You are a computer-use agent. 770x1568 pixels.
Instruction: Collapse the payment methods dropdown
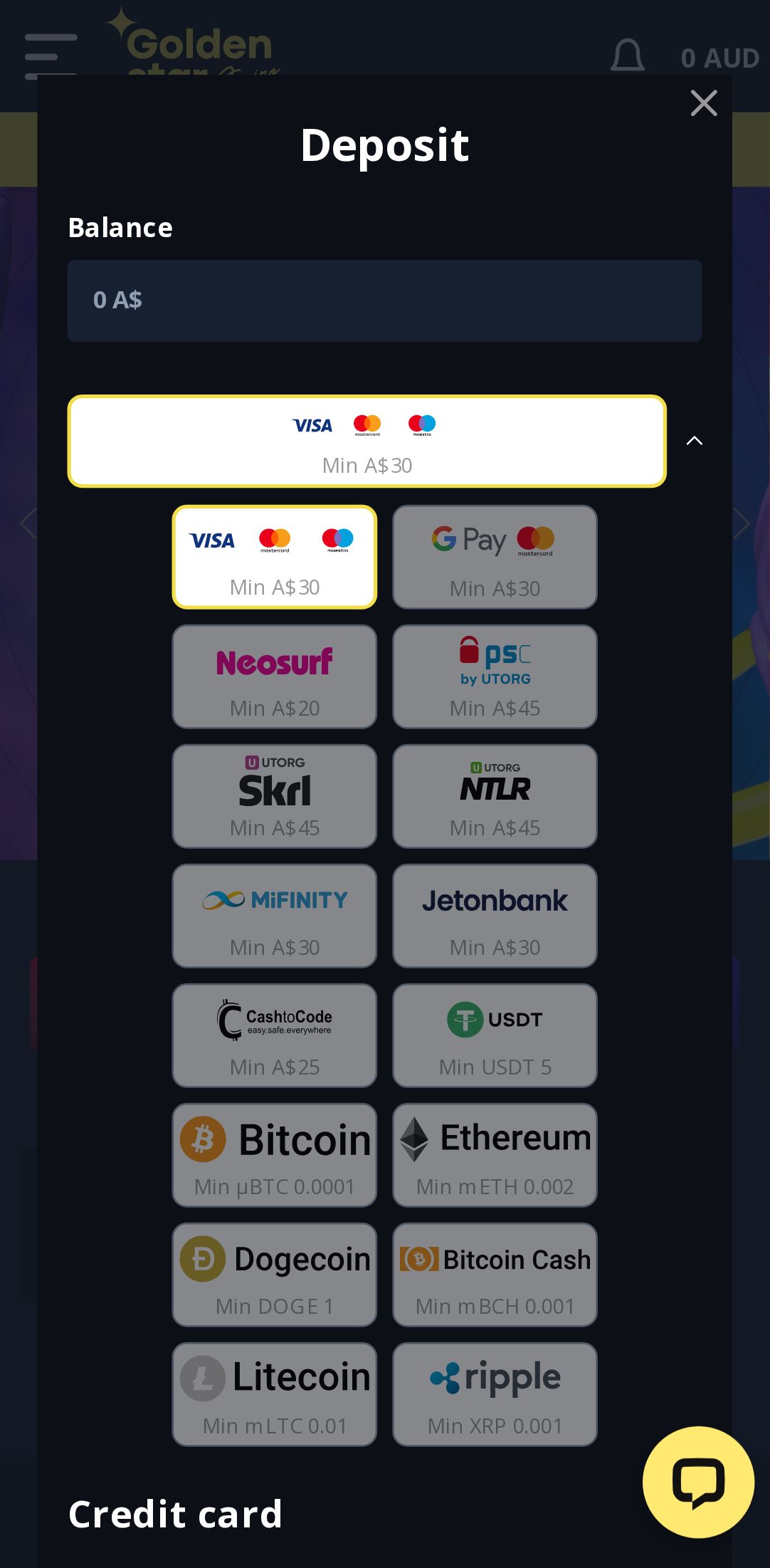point(694,441)
